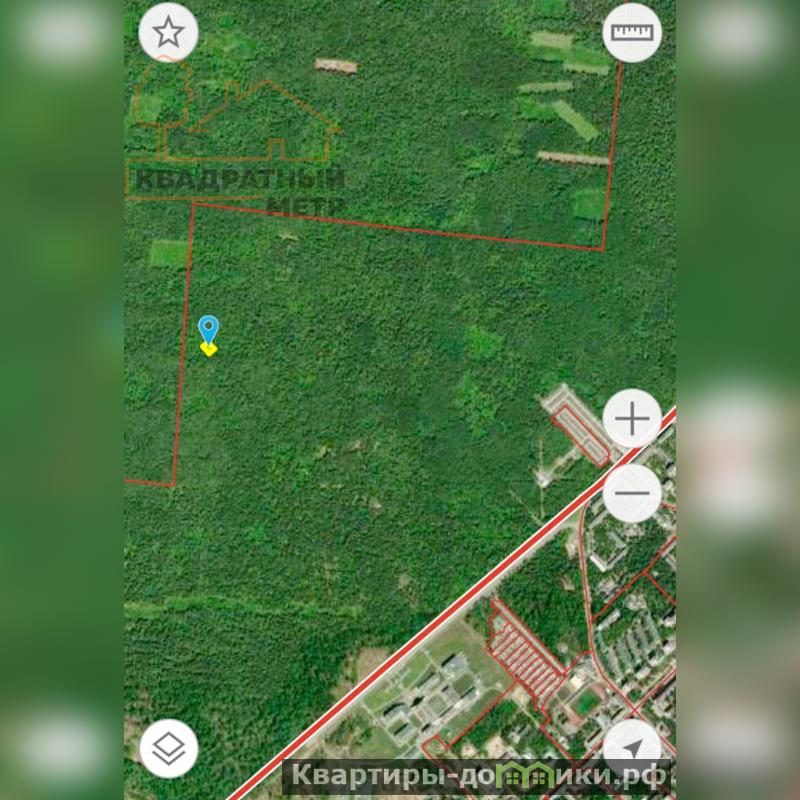Tap the blue location pin marker
The width and height of the screenshot is (800, 800).
click(x=208, y=330)
